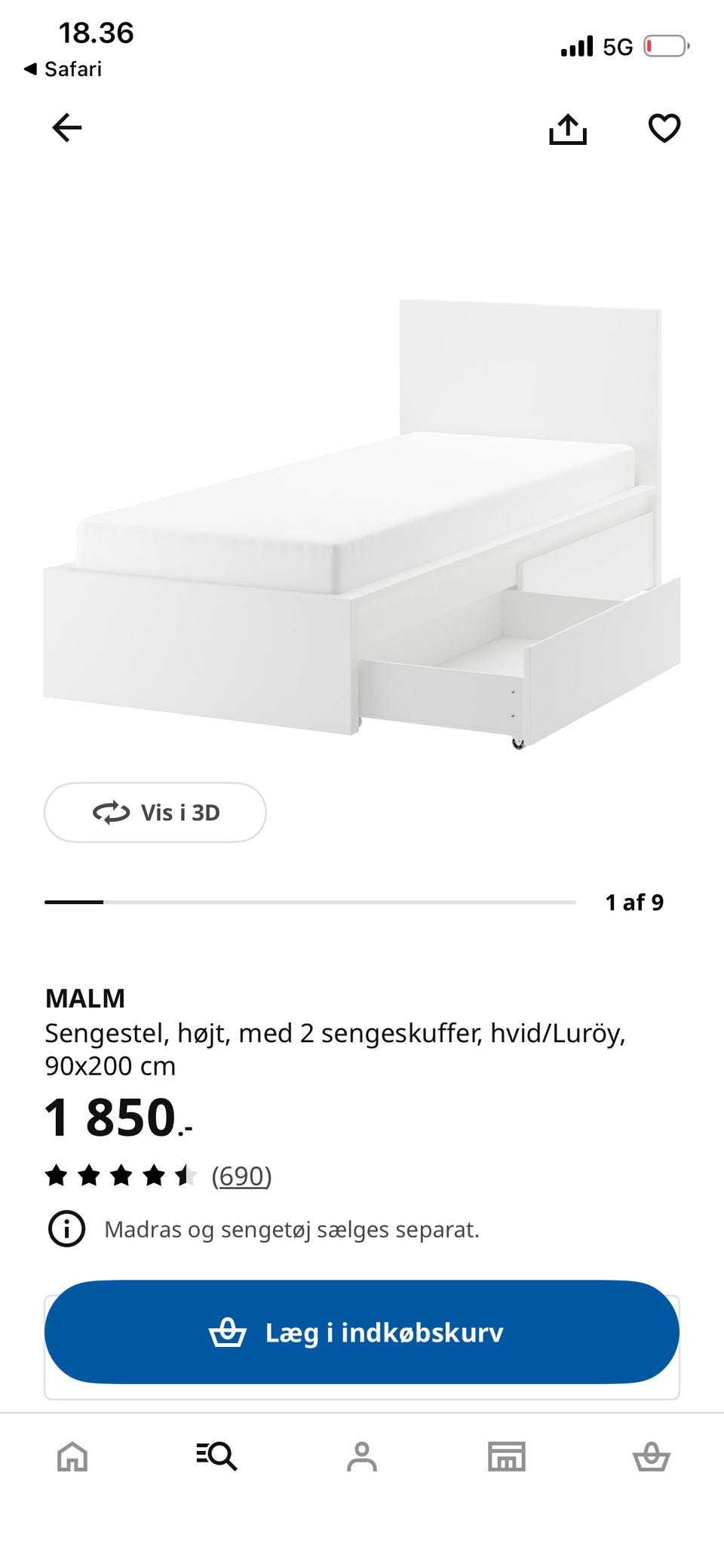Viewport: 724px width, 1568px height.
Task: Tap the 1 af 9 image counter
Action: point(633,901)
